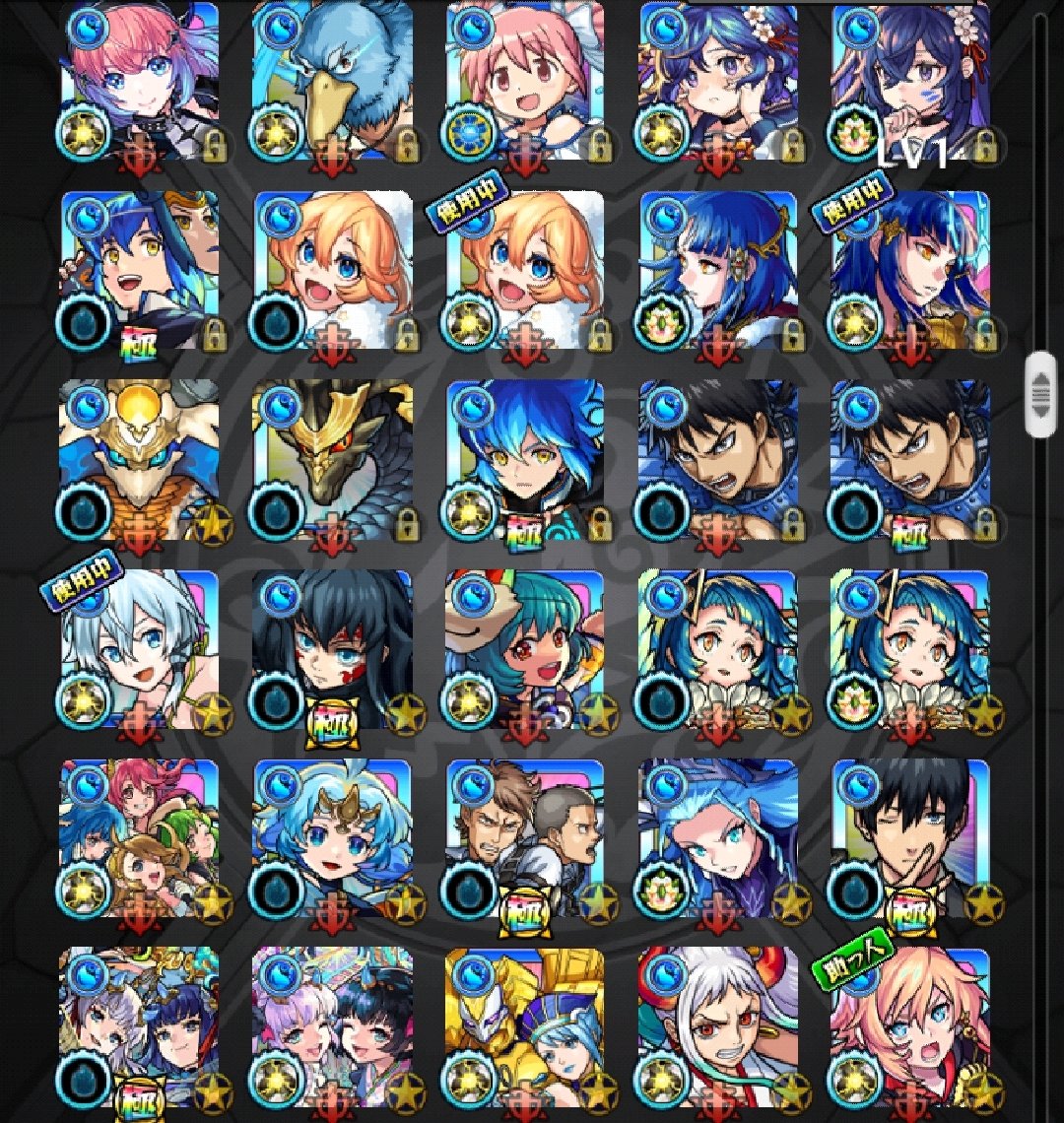
Task: Choose the two men duo with 極 badge
Action: (x=525, y=837)
